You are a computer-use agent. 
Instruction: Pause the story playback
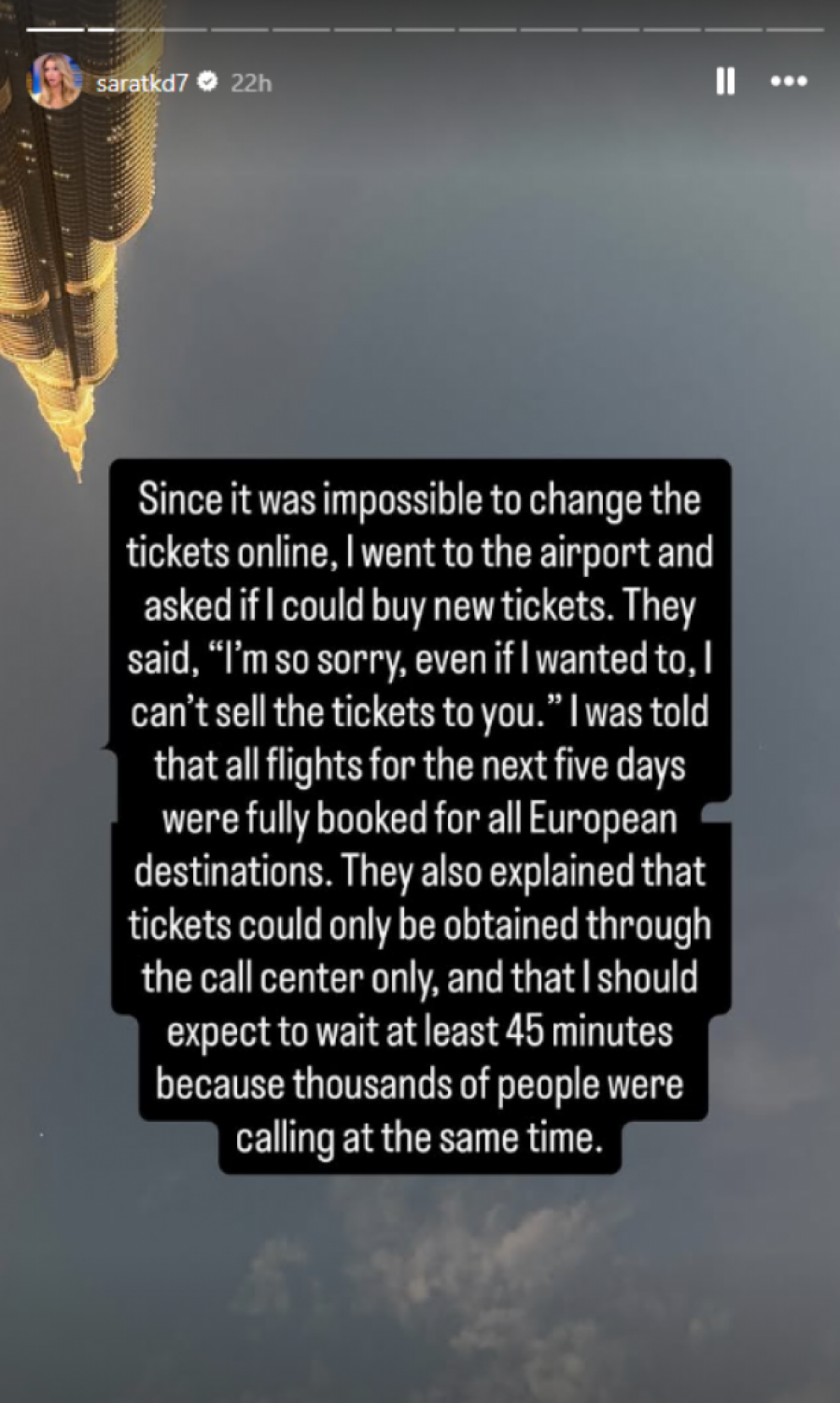point(725,82)
